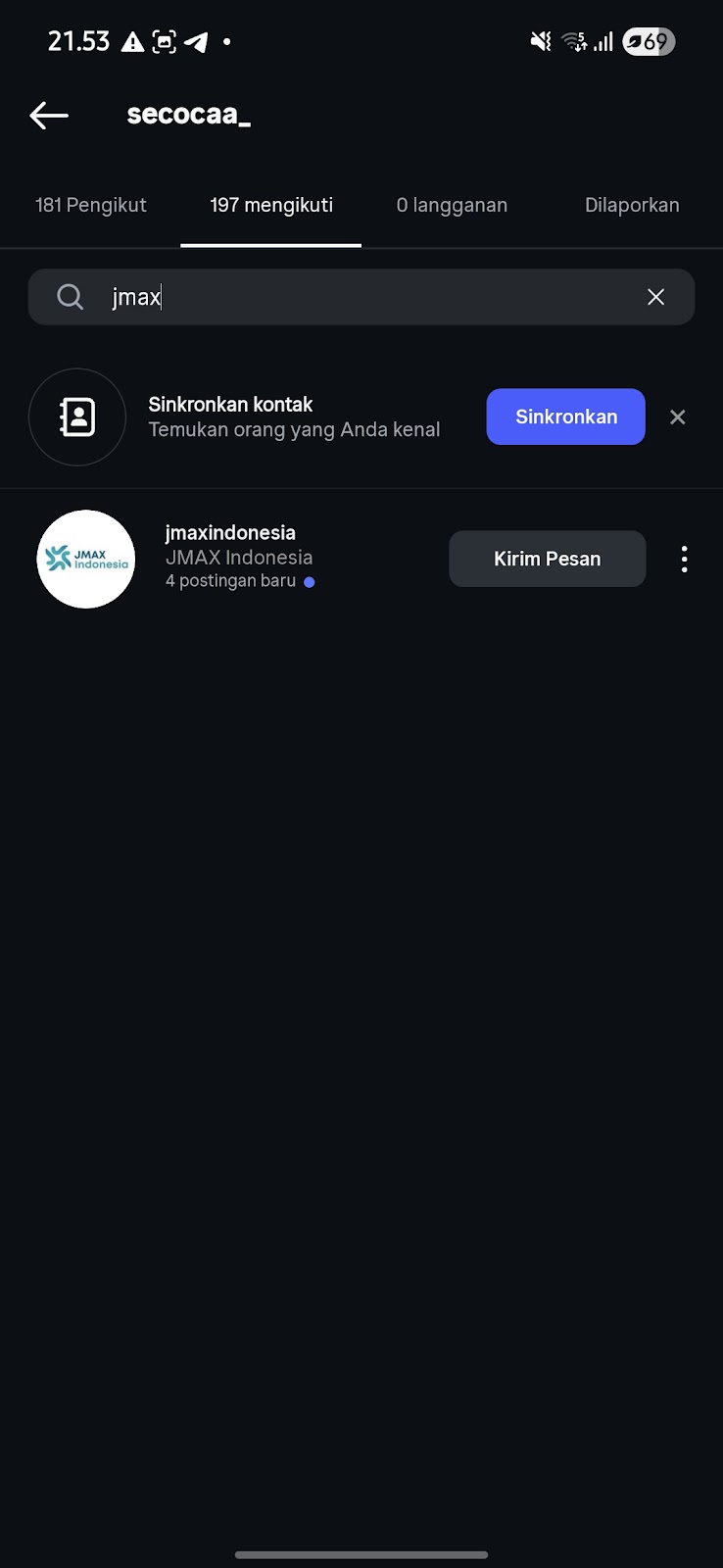The height and width of the screenshot is (1568, 723).
Task: Switch to the Dilaporkan tab
Action: click(632, 205)
